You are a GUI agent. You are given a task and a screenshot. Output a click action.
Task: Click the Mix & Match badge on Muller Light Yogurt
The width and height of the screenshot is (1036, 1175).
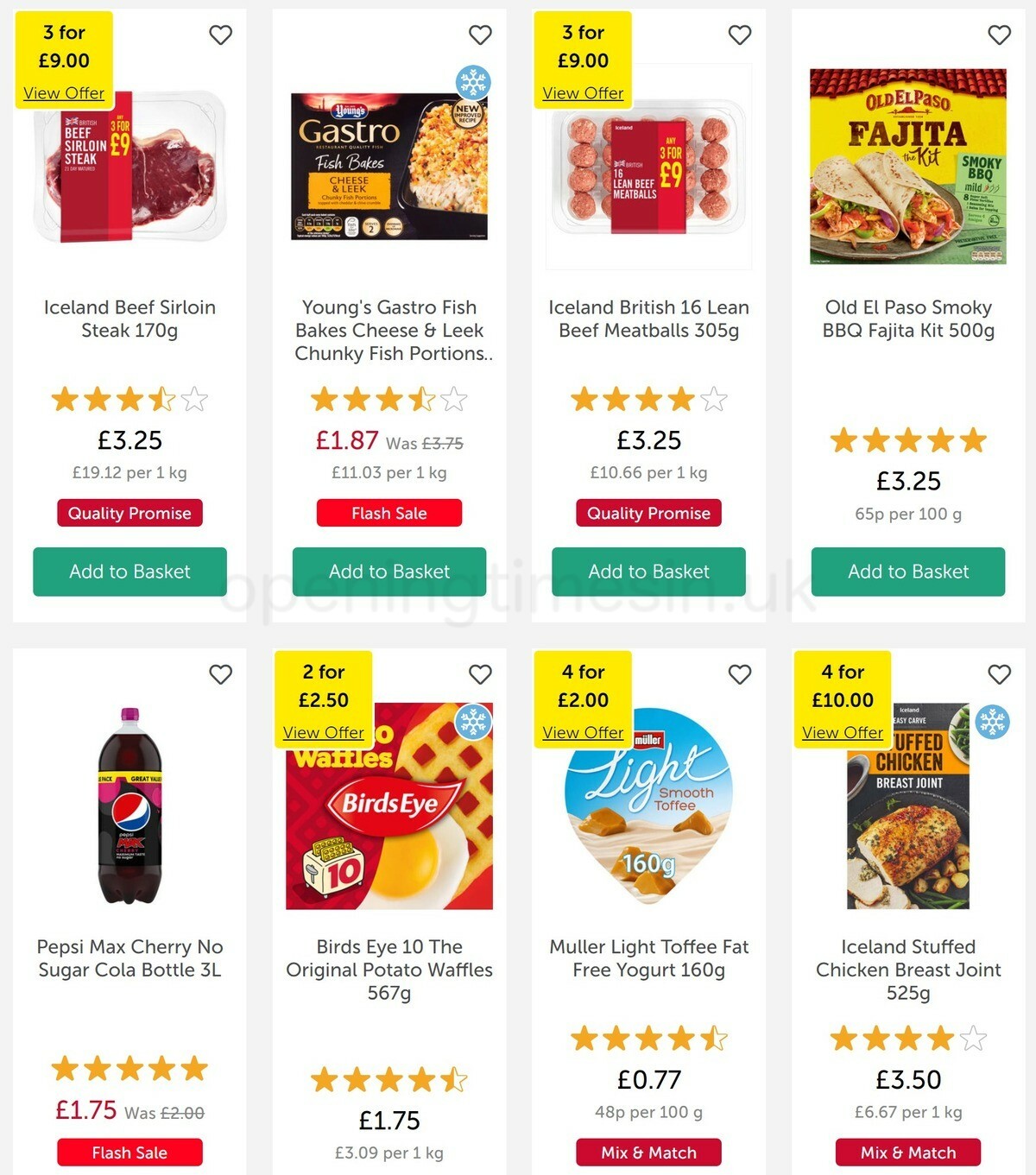tap(648, 1152)
